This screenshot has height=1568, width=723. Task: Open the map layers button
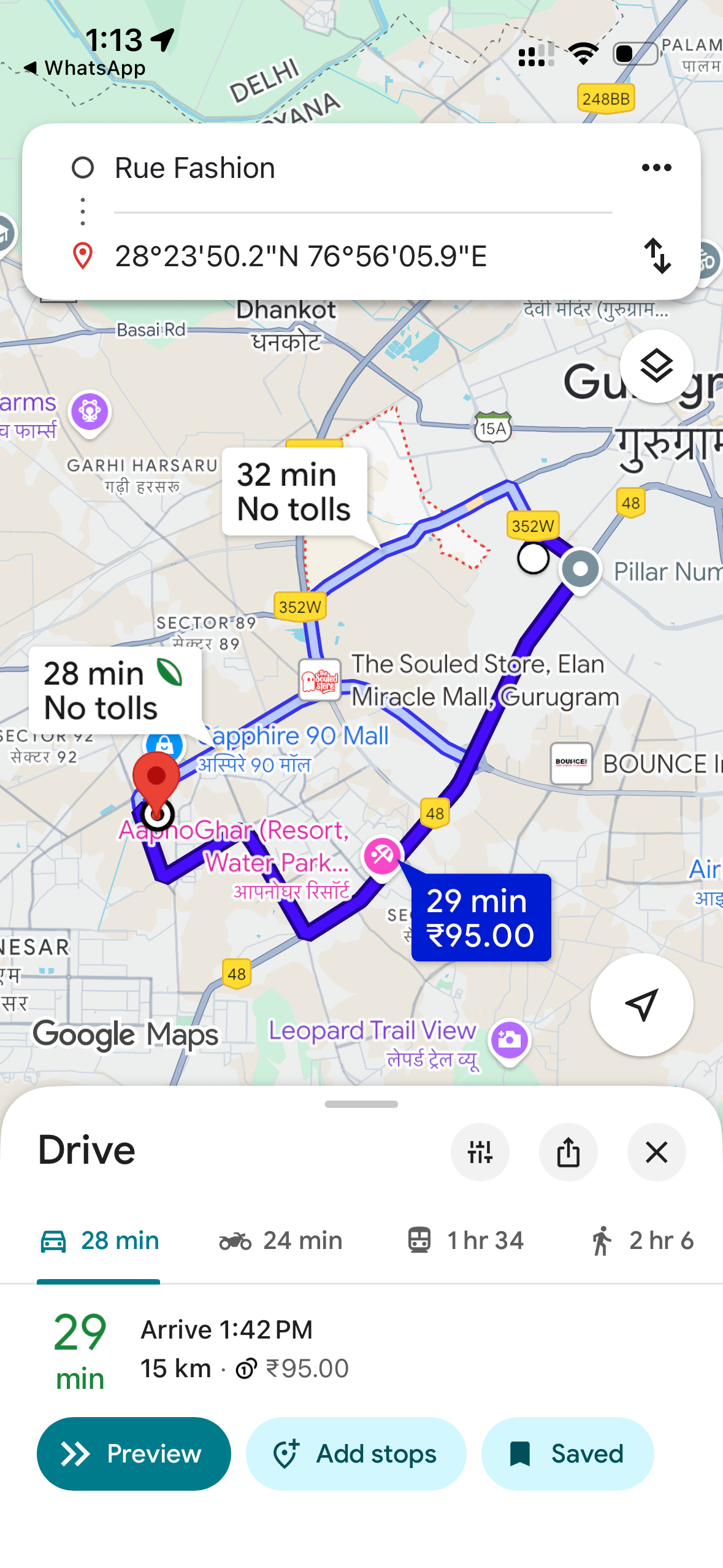click(x=656, y=366)
